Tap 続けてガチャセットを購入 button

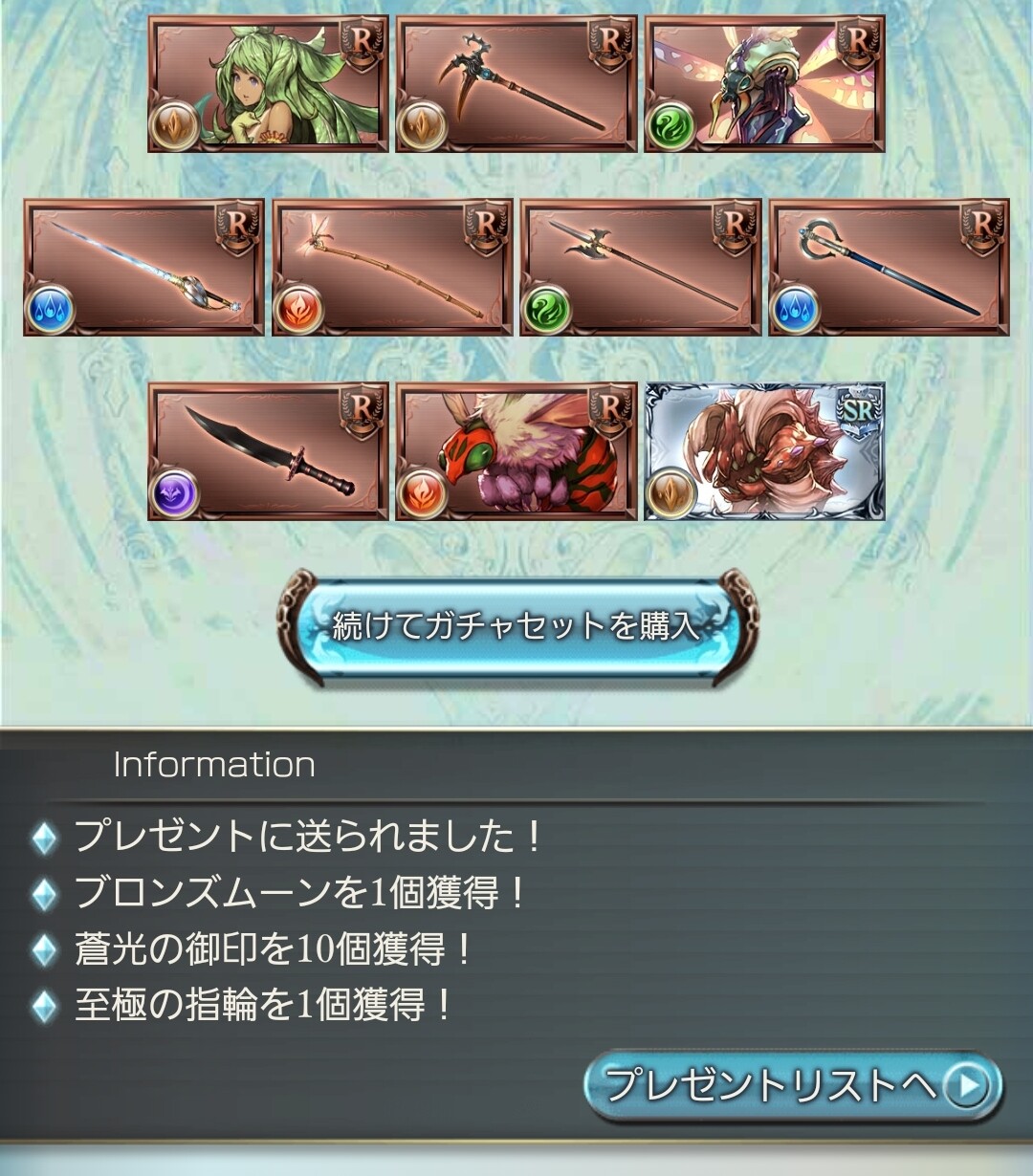[516, 627]
